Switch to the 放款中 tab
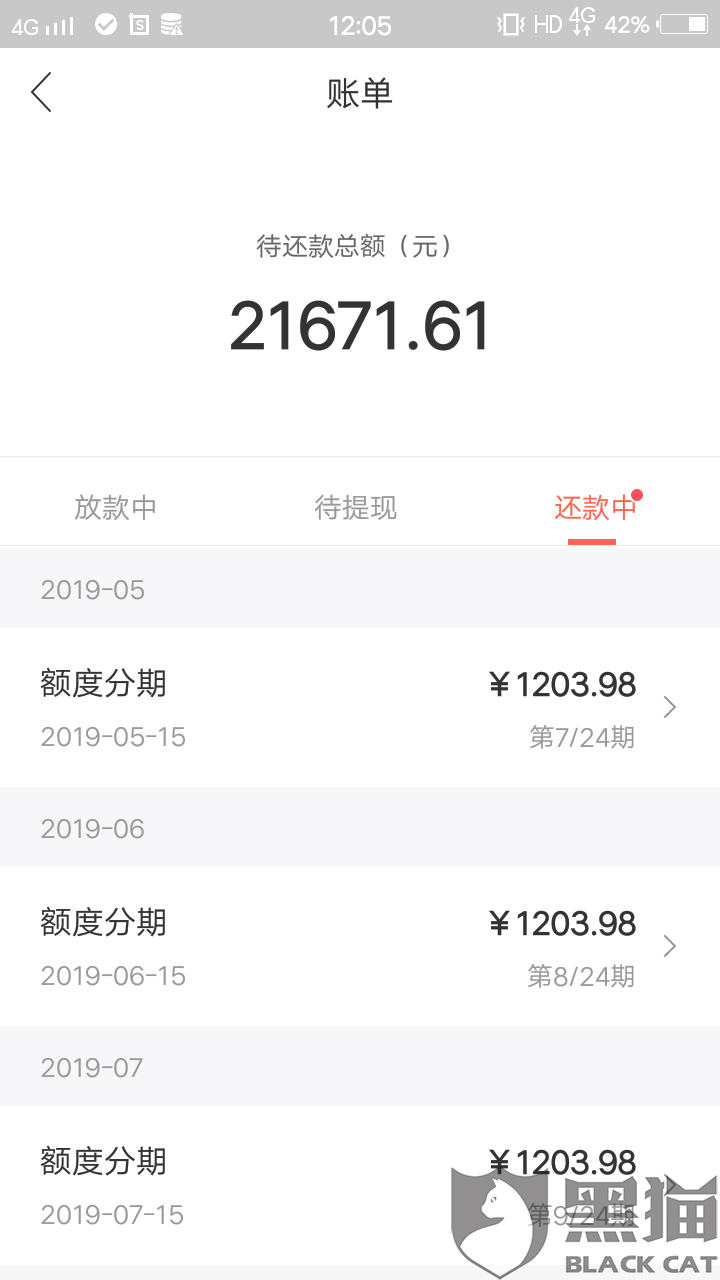This screenshot has width=720, height=1280. (x=116, y=508)
